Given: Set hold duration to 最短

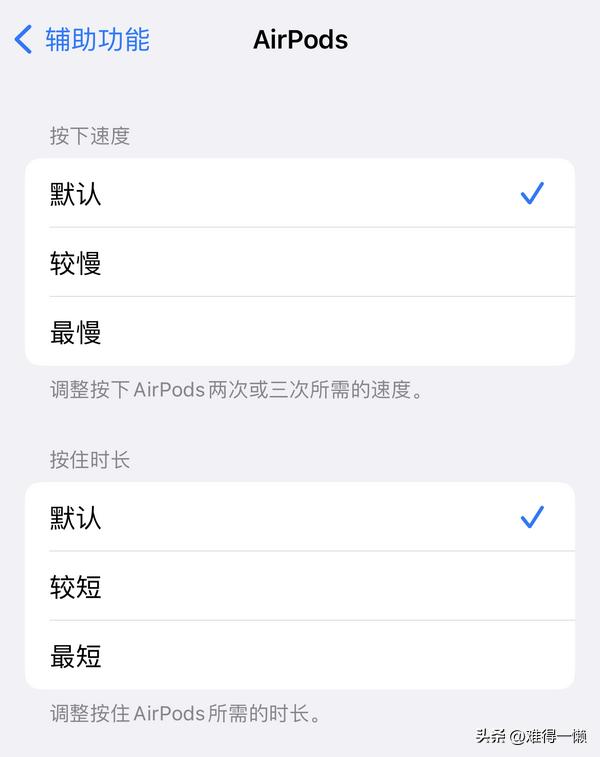Looking at the screenshot, I should pos(299,656).
